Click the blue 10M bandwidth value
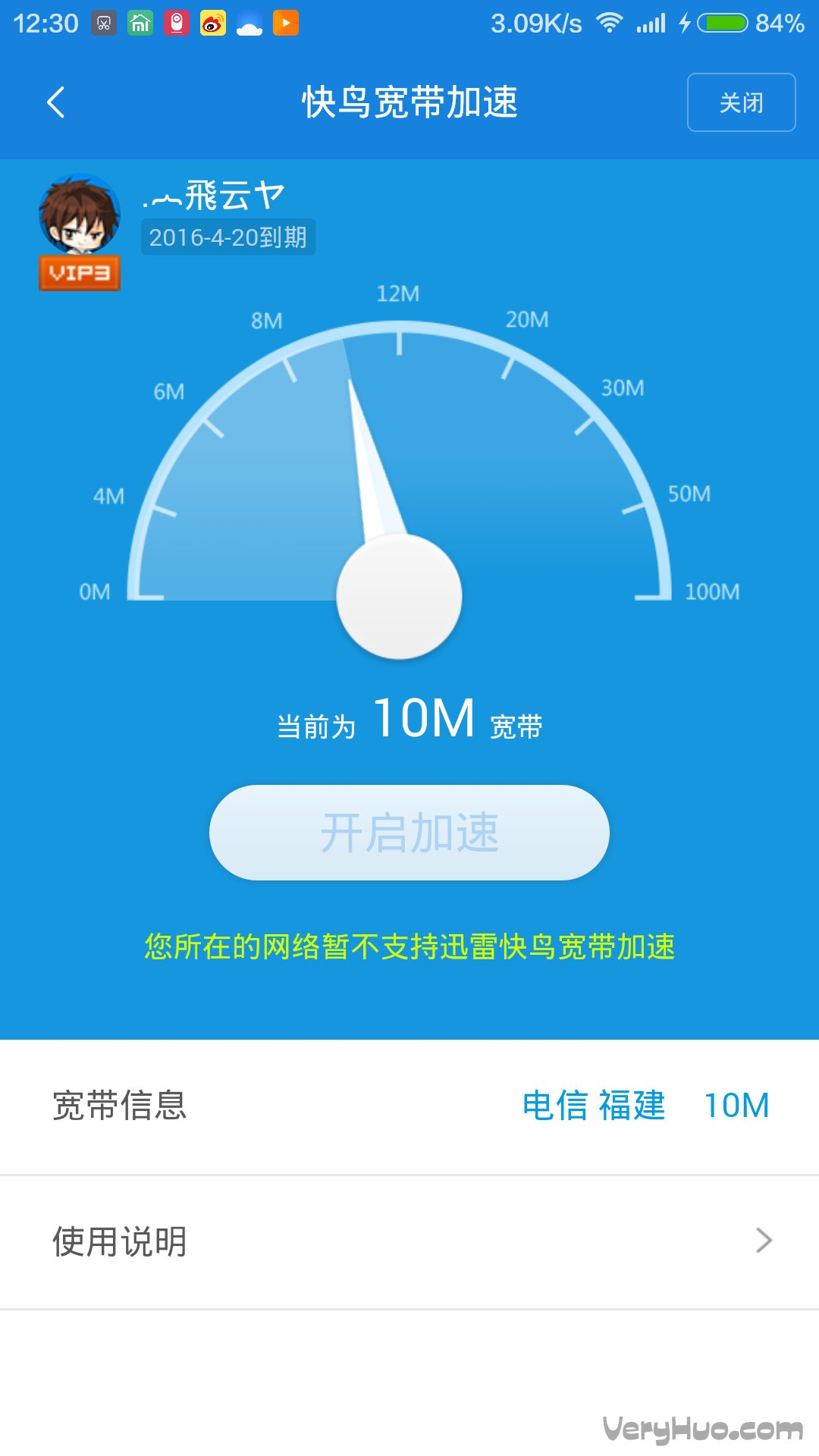The height and width of the screenshot is (1456, 819). click(x=735, y=1106)
